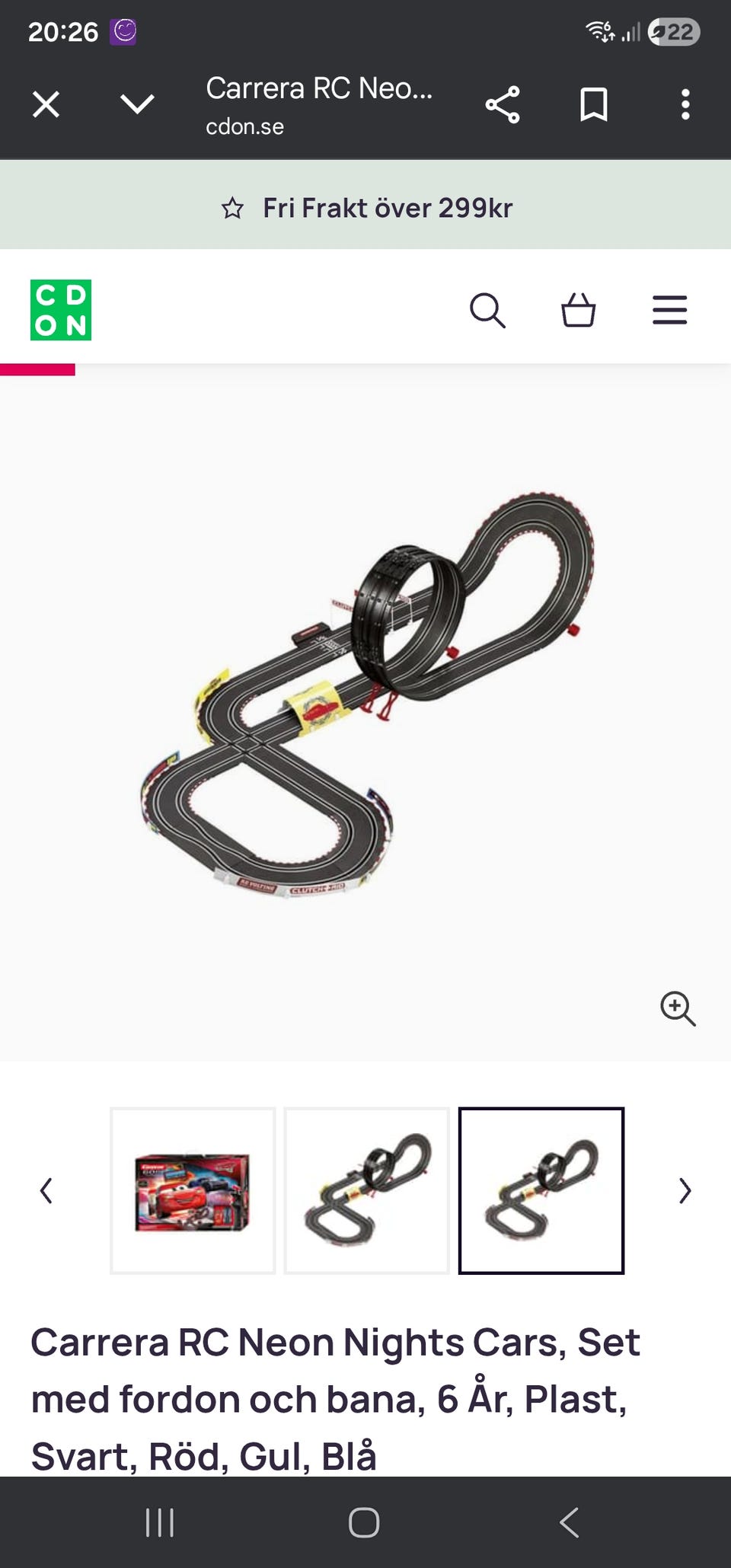This screenshot has width=731, height=1568.
Task: Search the CDON store
Action: tap(487, 310)
